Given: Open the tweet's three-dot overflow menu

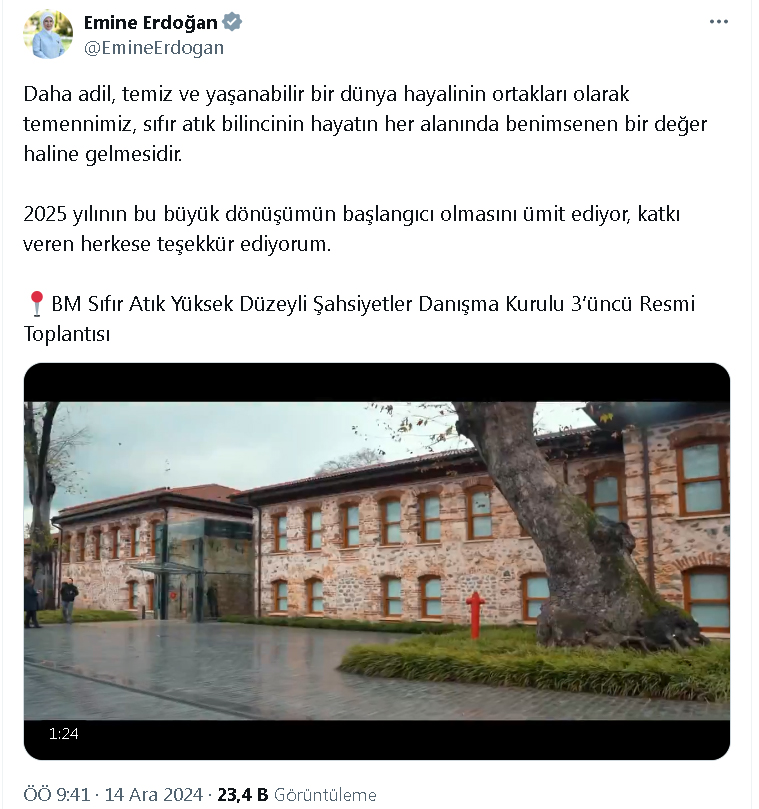Looking at the screenshot, I should tap(718, 22).
